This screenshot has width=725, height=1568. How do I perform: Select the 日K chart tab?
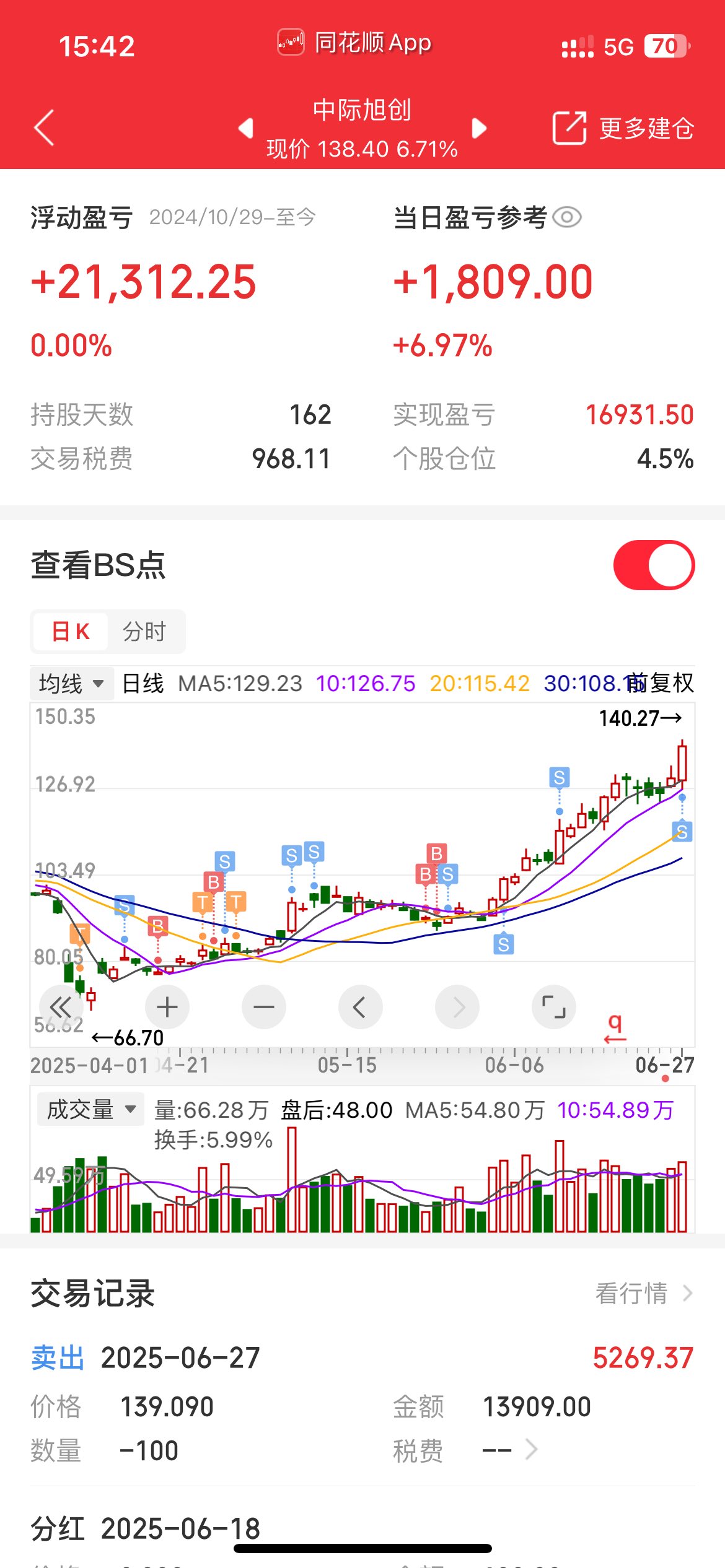pos(71,632)
